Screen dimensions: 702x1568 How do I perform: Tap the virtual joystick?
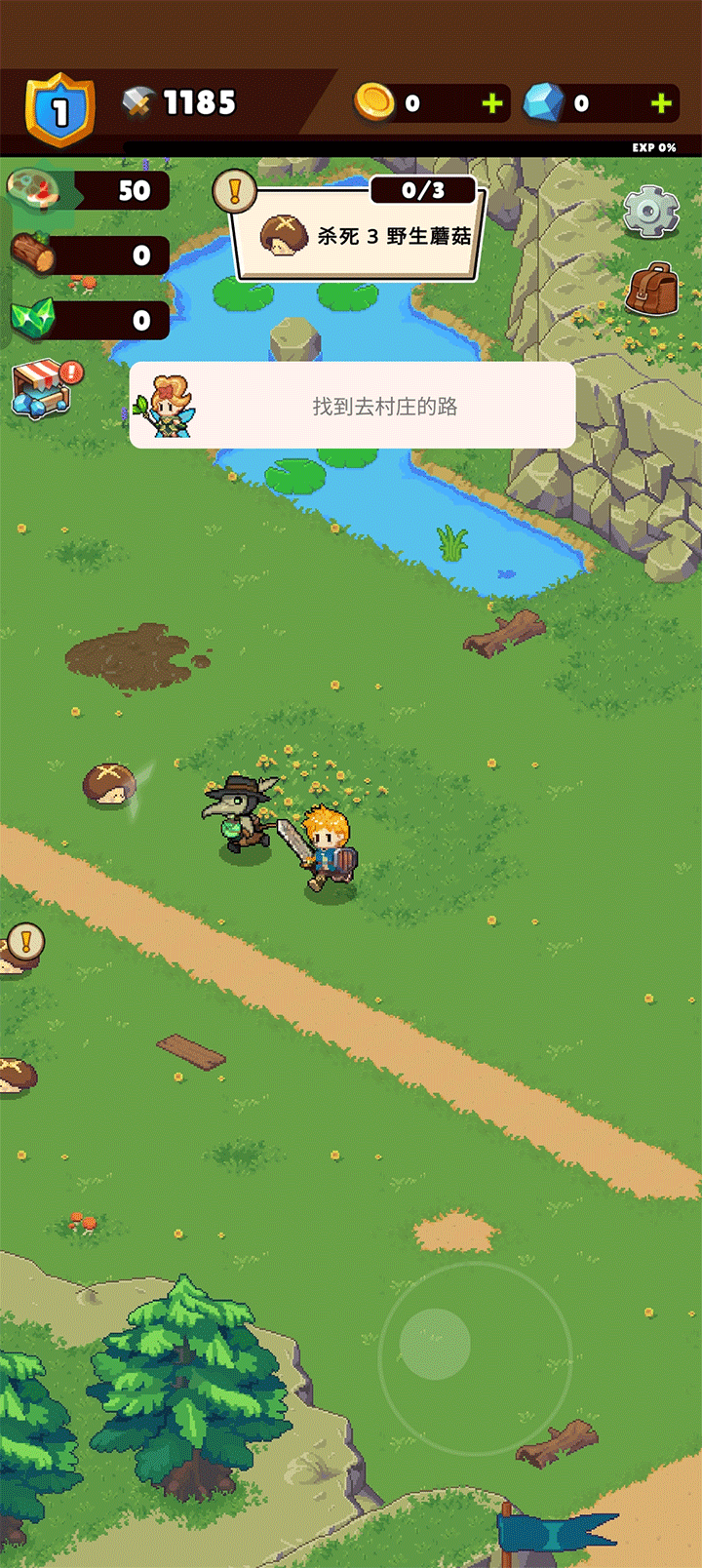(436, 1344)
